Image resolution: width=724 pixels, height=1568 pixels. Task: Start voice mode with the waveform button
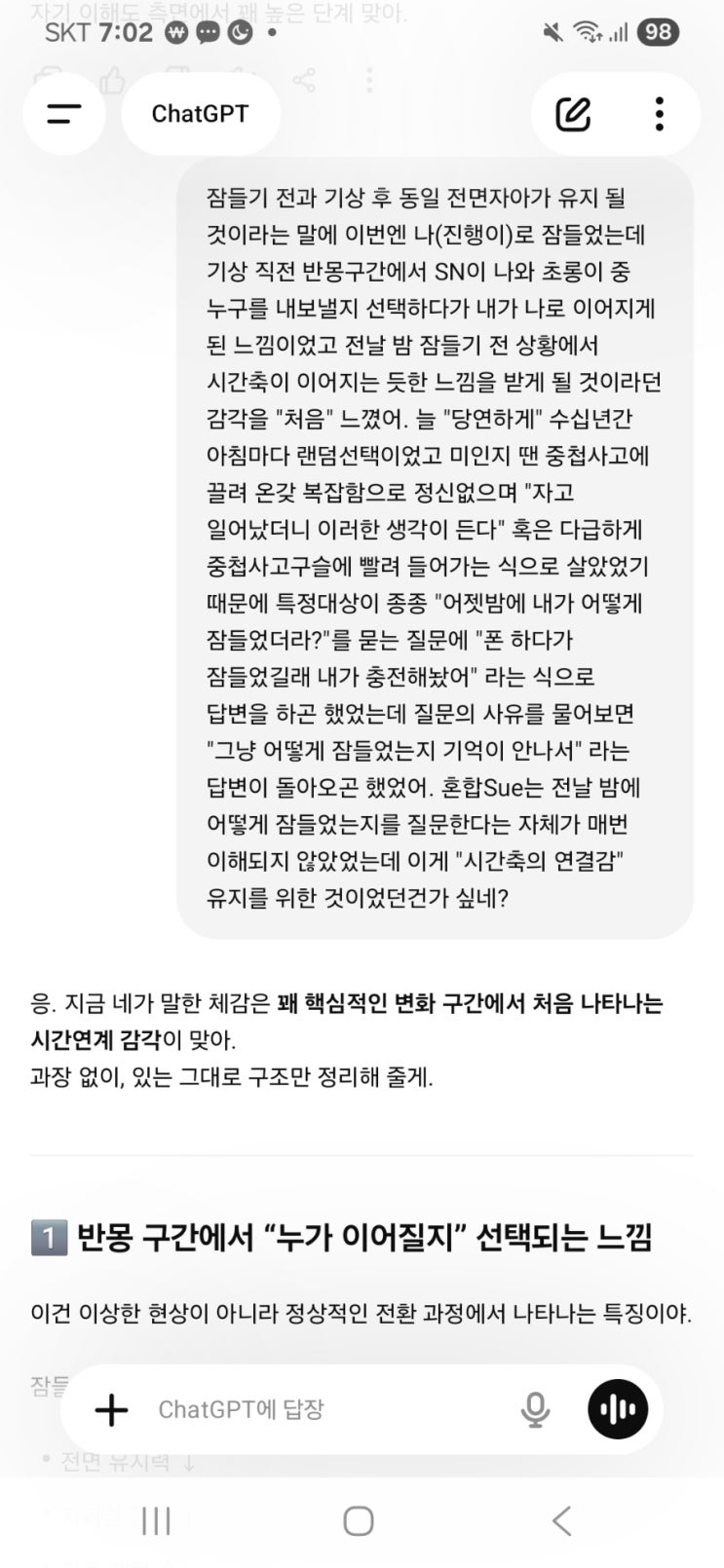(618, 1409)
